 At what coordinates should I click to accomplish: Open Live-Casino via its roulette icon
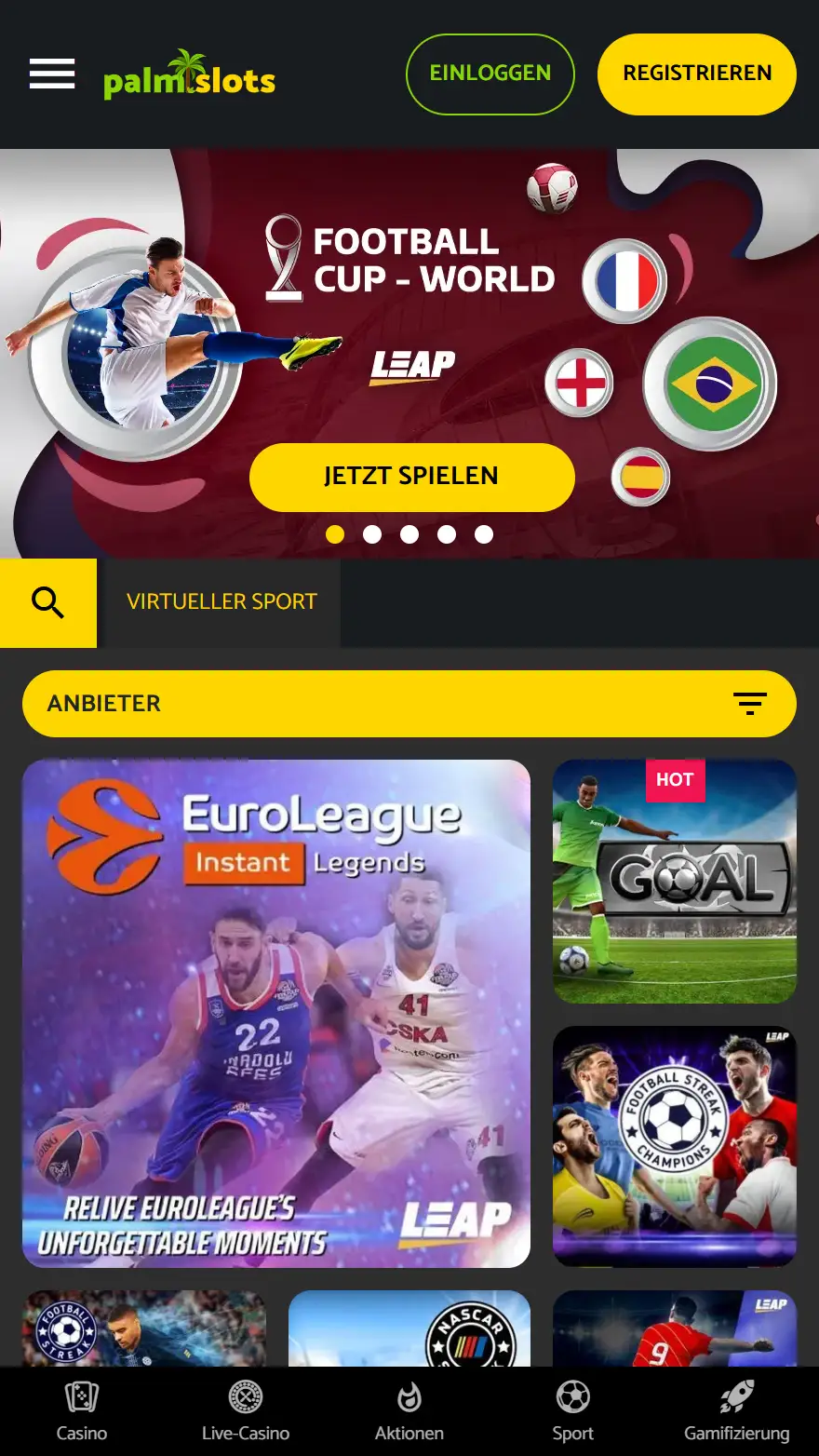(245, 1399)
